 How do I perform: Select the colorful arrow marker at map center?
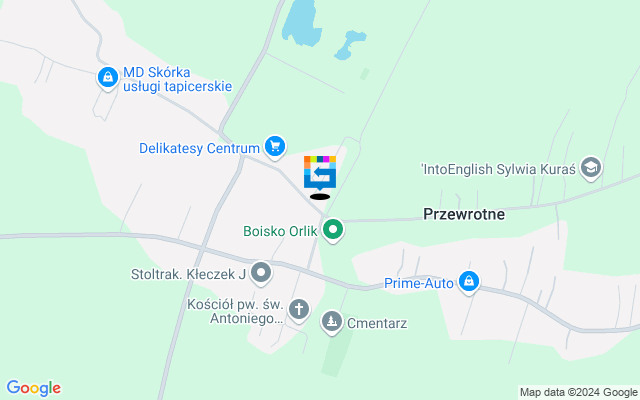pyautogui.click(x=320, y=173)
